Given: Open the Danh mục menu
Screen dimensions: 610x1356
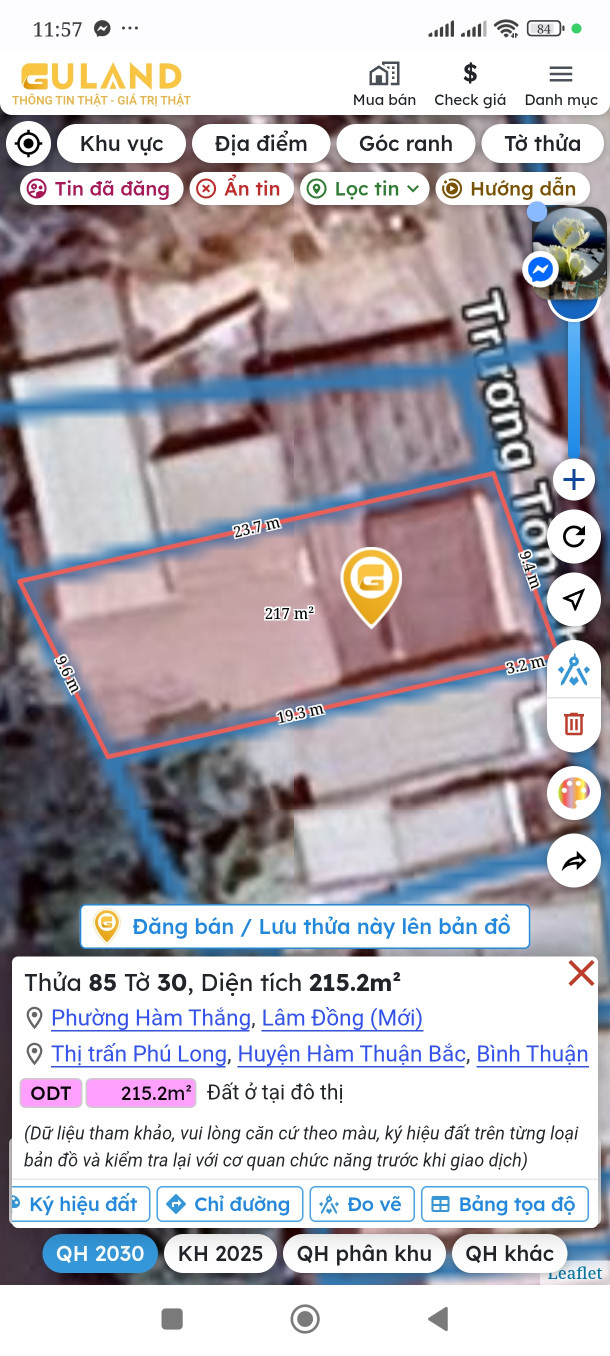Looking at the screenshot, I should click(561, 84).
